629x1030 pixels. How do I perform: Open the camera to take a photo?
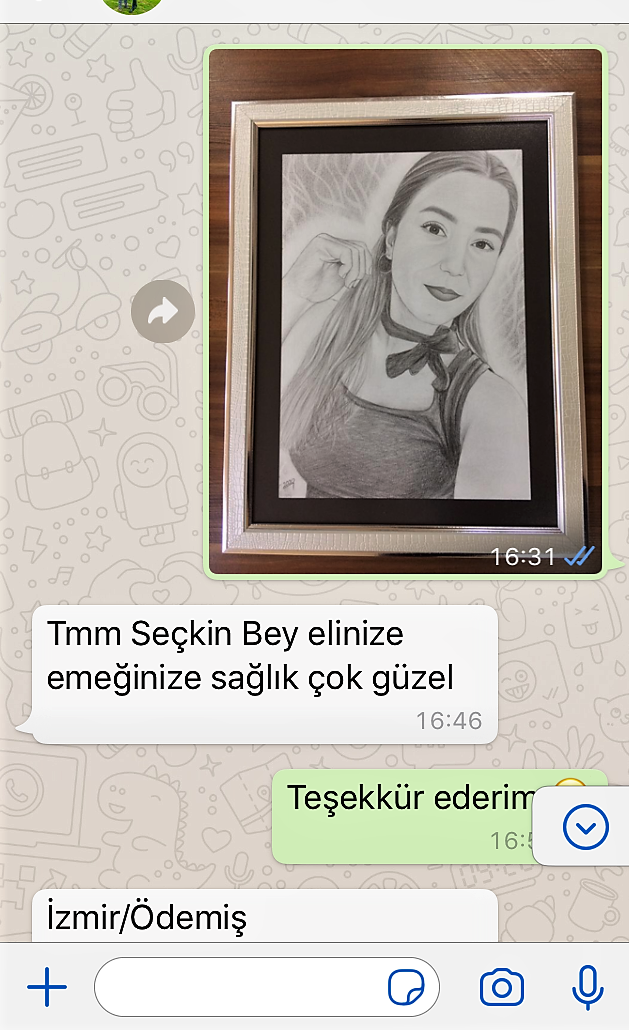point(501,988)
